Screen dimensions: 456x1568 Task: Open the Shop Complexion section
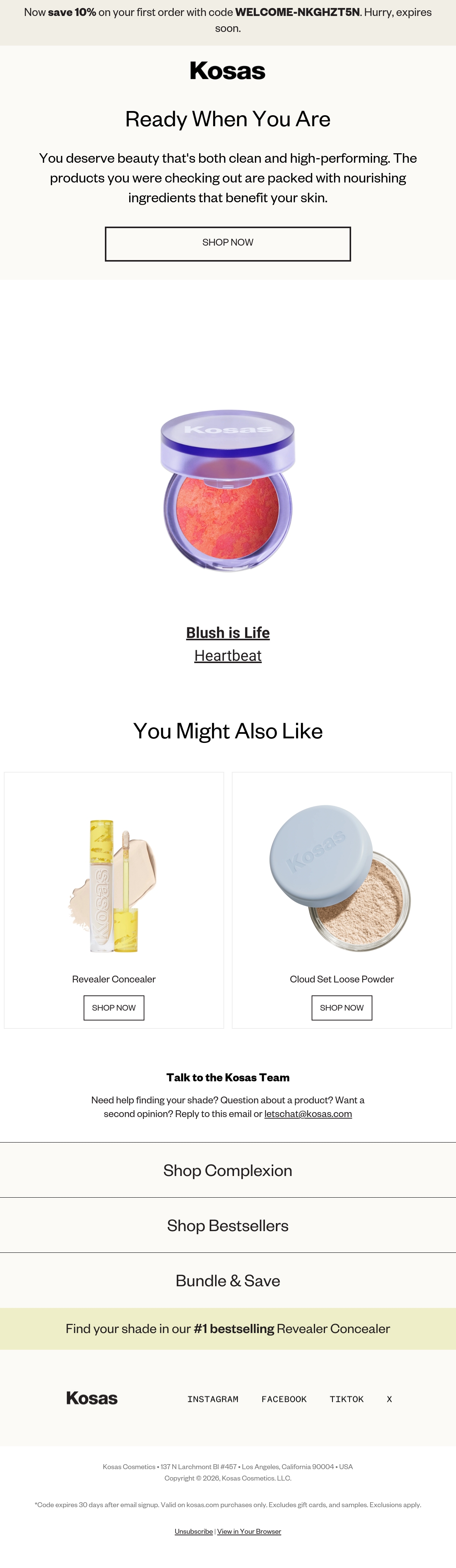pyautogui.click(x=228, y=1171)
